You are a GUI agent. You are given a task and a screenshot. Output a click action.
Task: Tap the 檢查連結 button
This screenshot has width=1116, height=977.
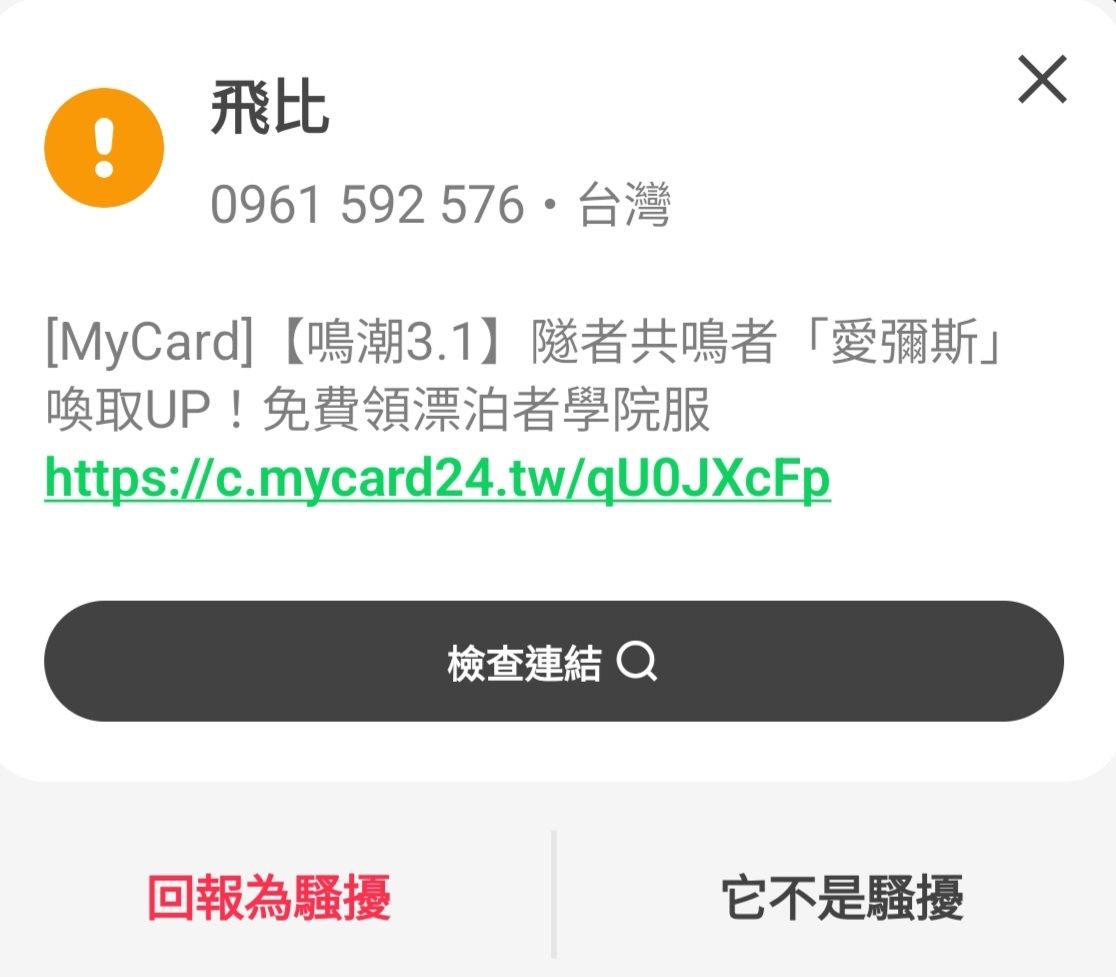point(553,661)
